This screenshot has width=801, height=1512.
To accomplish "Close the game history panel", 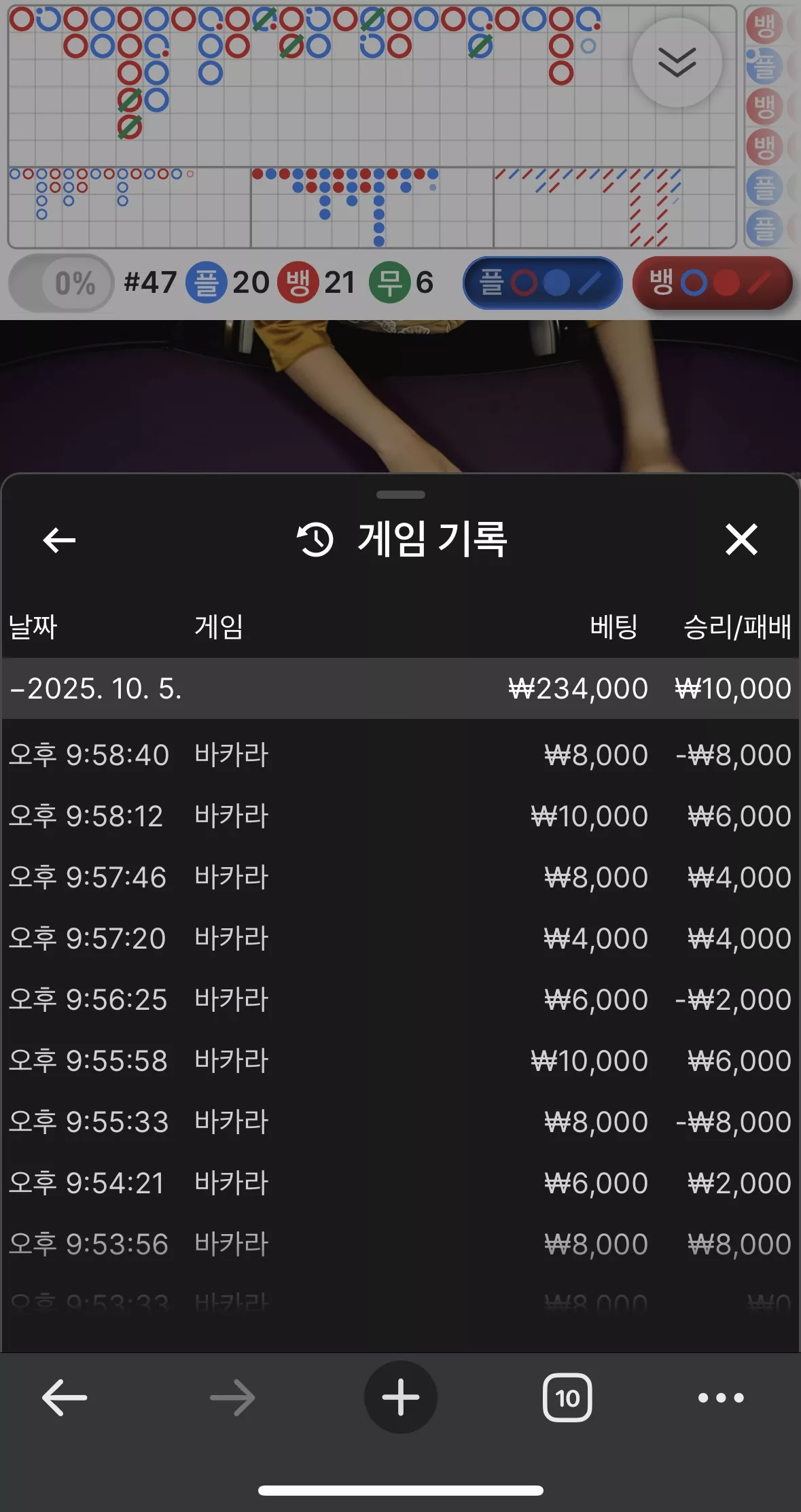I will tap(741, 540).
